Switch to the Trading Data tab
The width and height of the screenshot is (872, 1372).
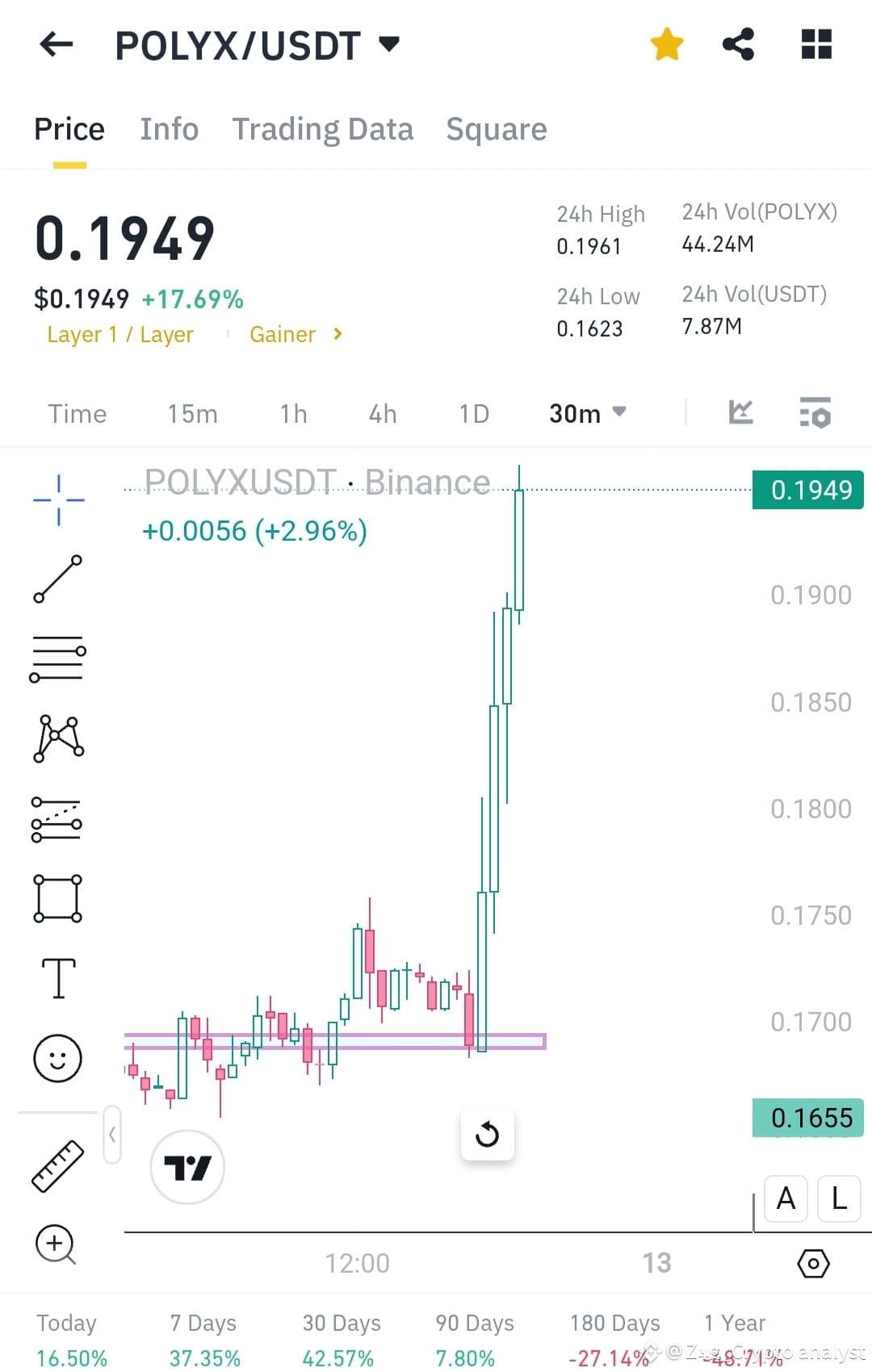pos(323,129)
